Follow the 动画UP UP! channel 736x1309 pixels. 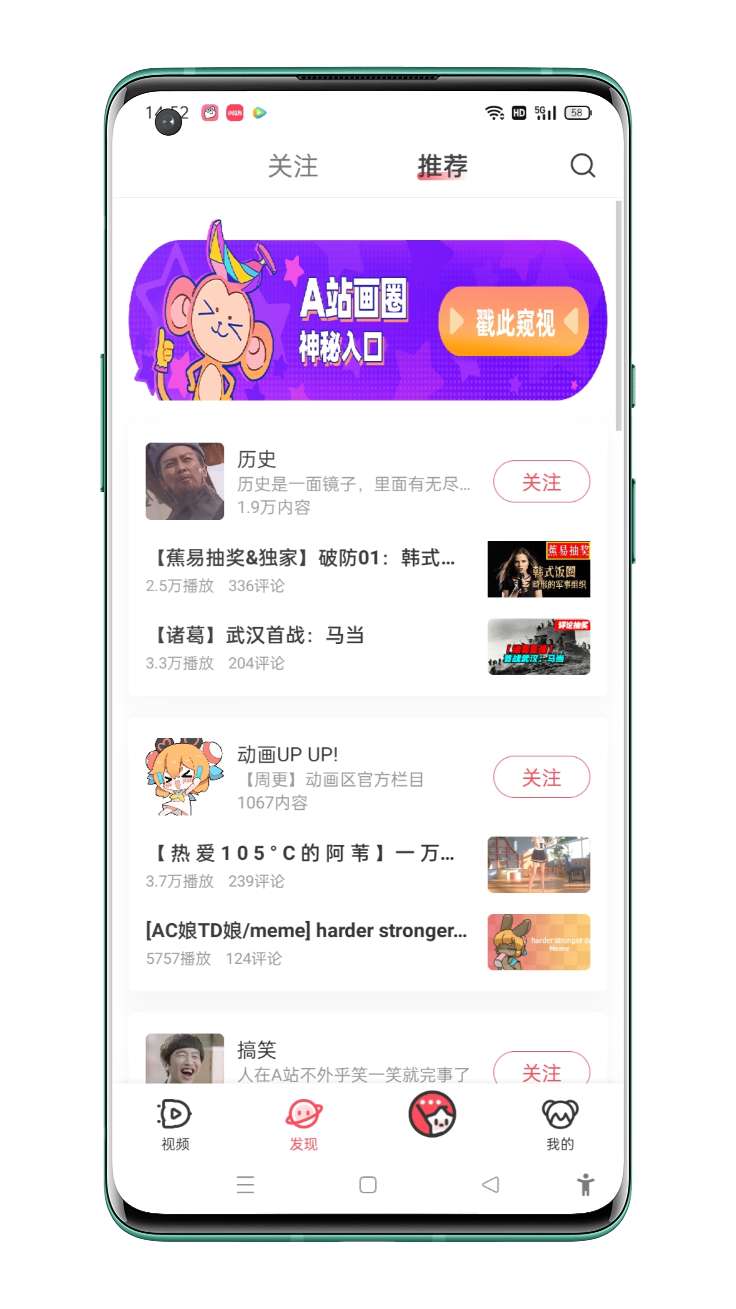point(541,777)
